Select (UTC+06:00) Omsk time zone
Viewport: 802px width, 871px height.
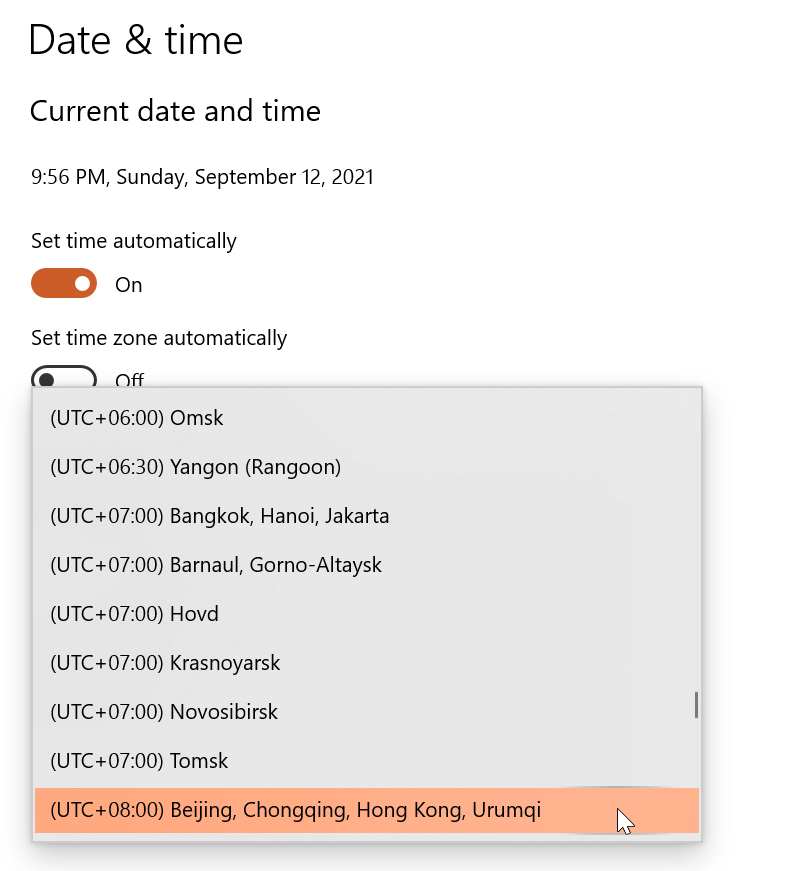[x=137, y=418]
